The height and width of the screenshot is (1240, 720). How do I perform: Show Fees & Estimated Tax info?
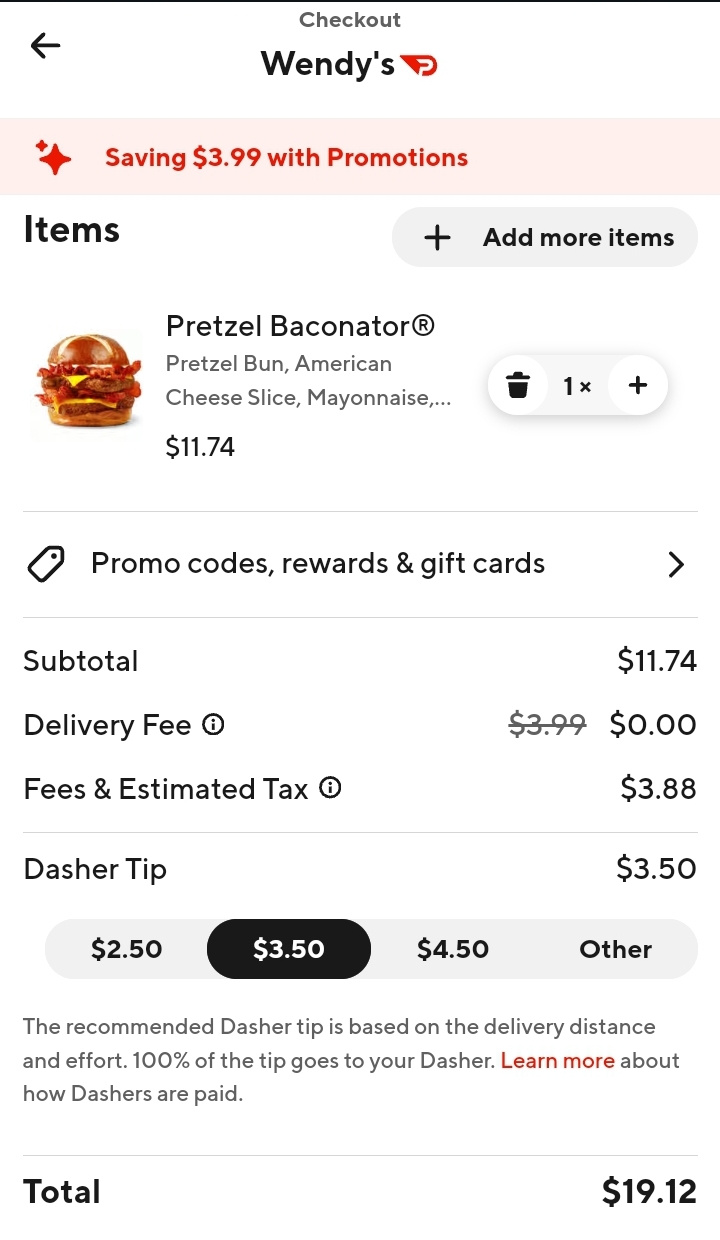(x=330, y=789)
